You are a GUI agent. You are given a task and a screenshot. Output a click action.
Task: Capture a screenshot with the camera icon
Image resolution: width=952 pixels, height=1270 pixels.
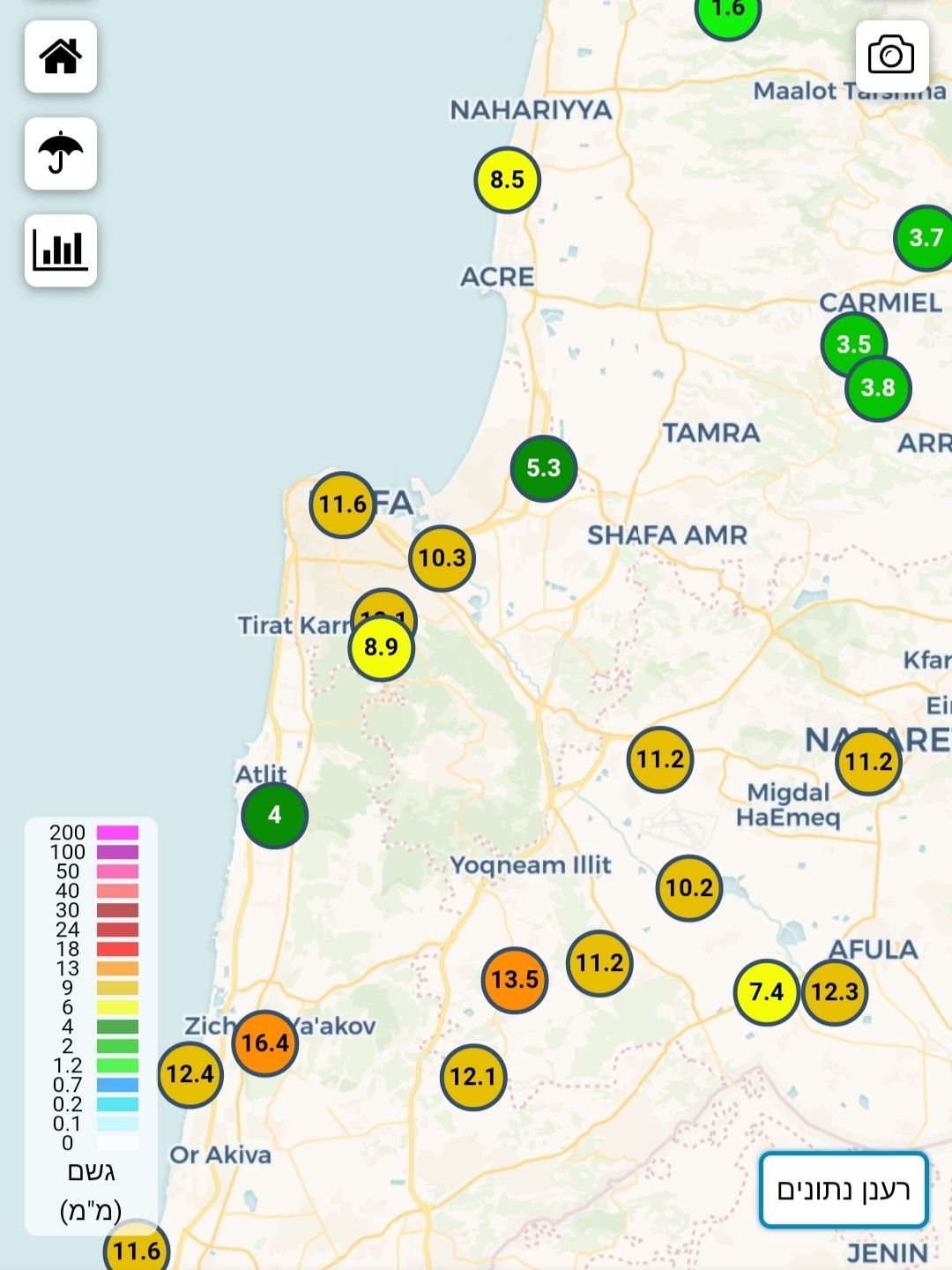(891, 56)
